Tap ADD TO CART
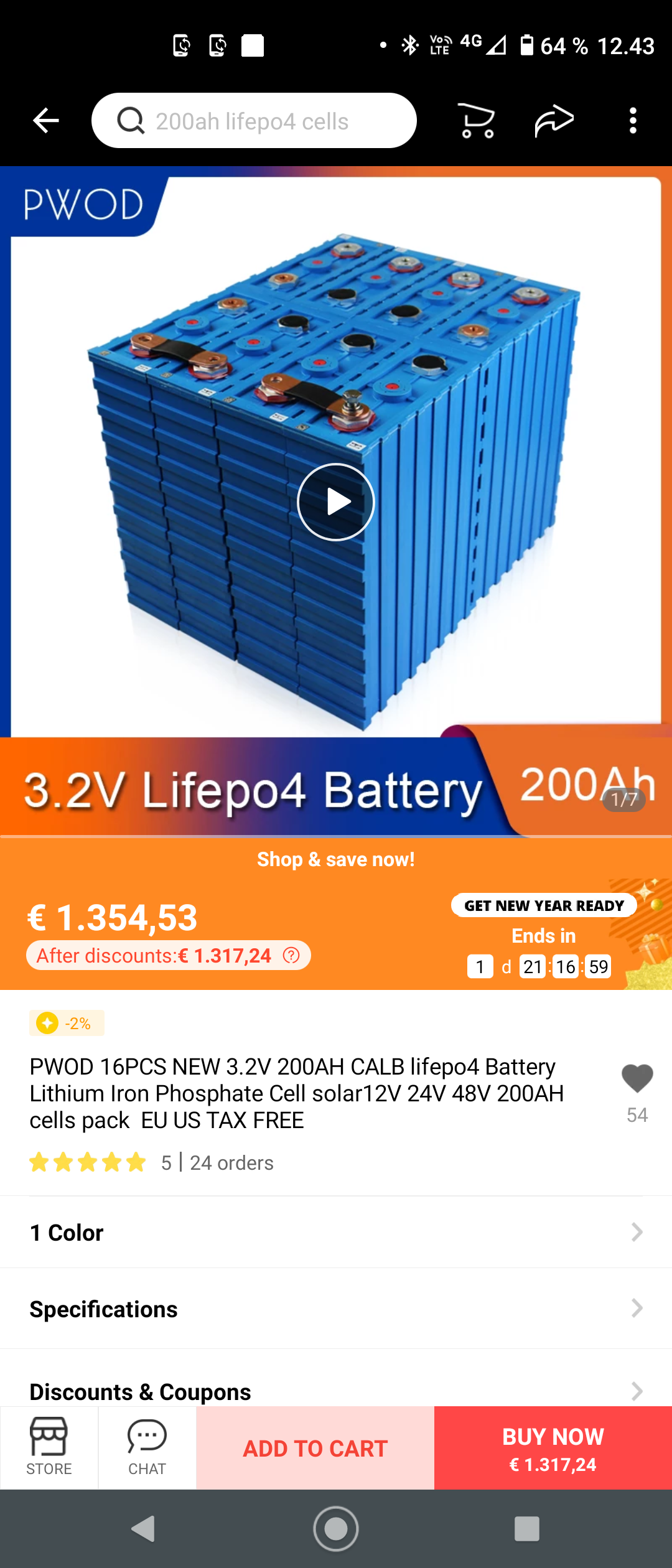Image resolution: width=672 pixels, height=1568 pixels. (x=315, y=1448)
